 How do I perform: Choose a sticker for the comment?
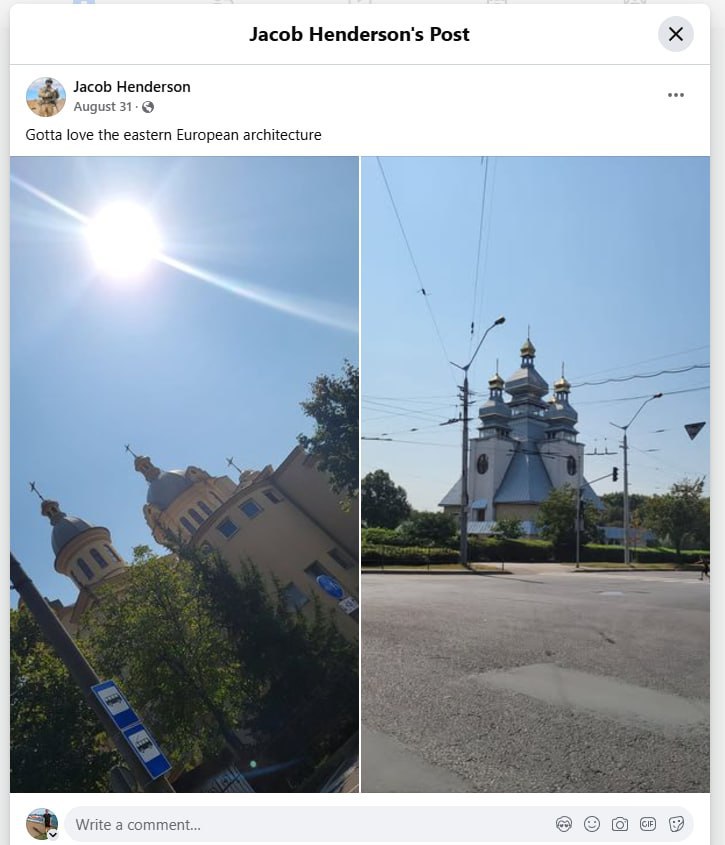click(x=676, y=825)
